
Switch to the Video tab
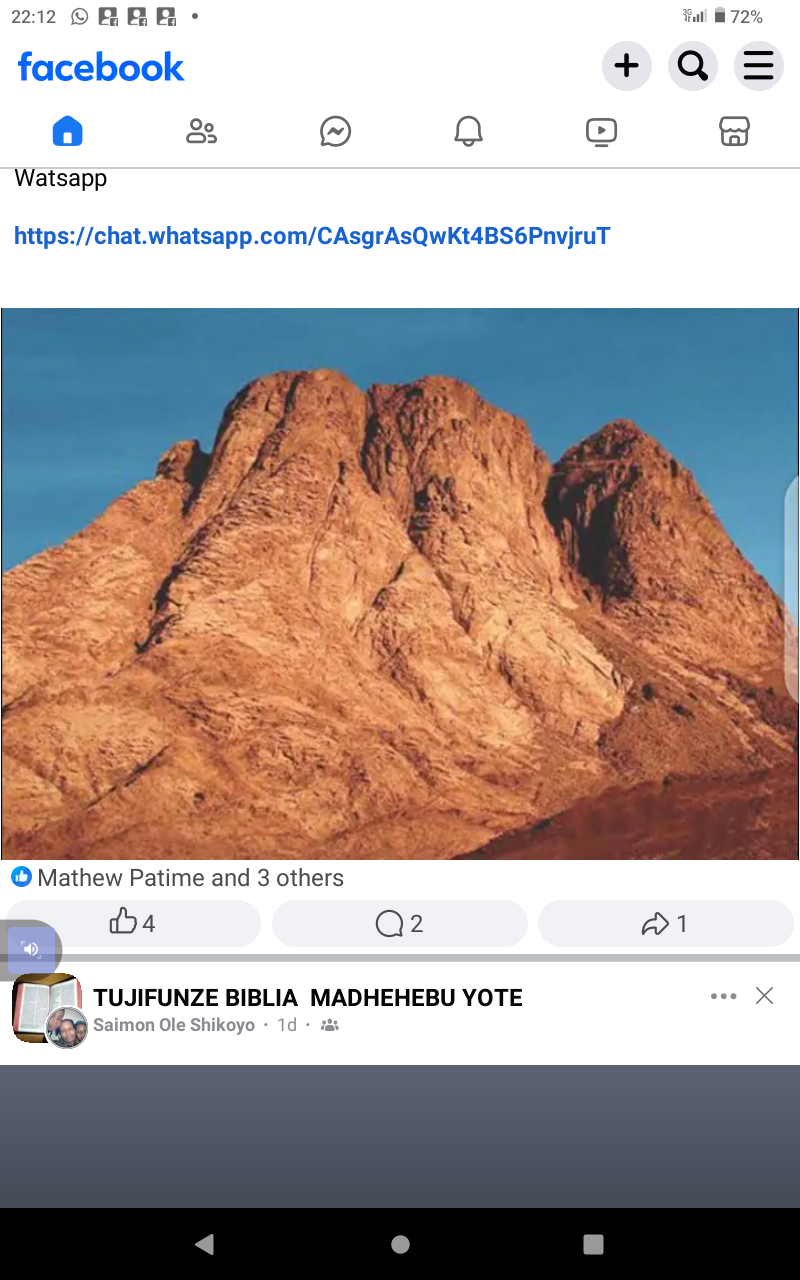[x=601, y=131]
